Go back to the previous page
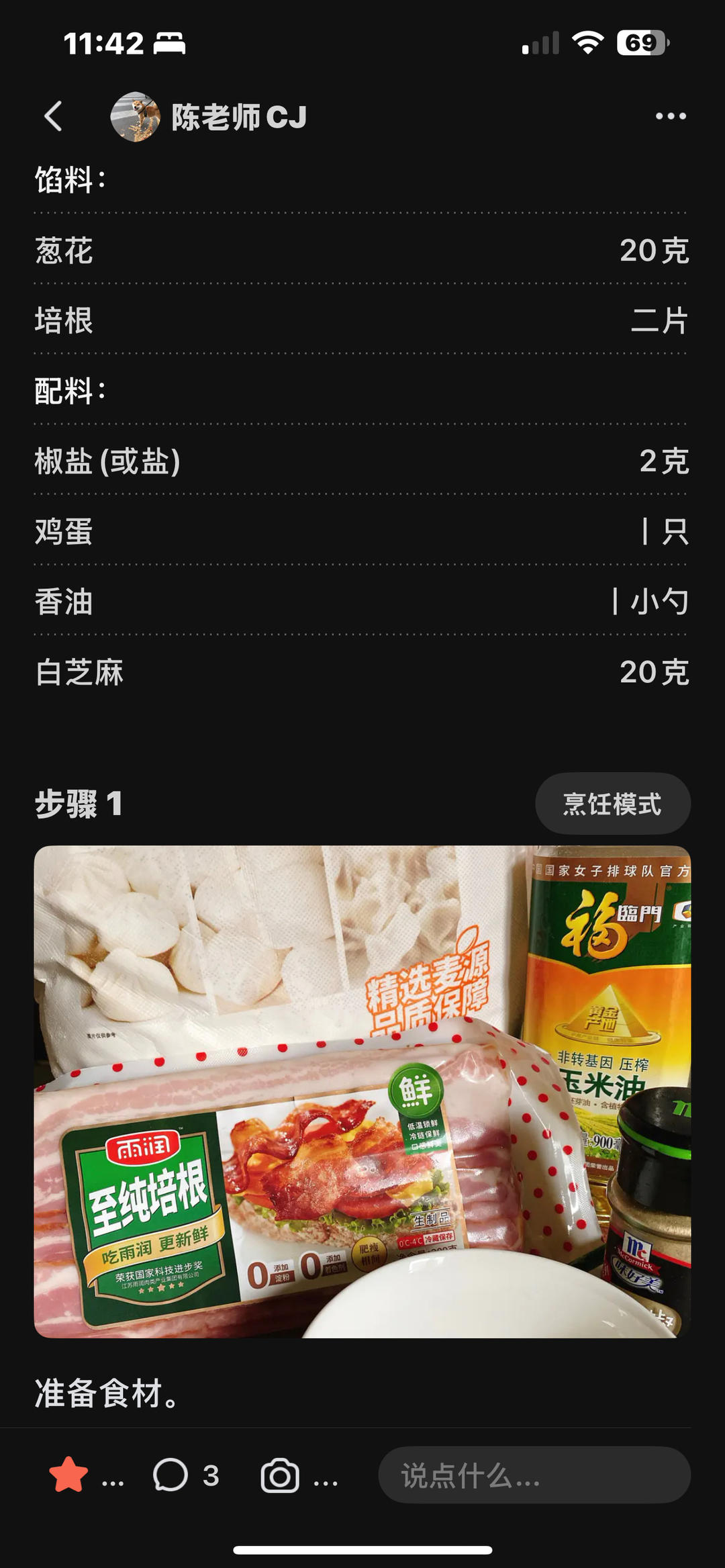The width and height of the screenshot is (725, 1568). (53, 117)
